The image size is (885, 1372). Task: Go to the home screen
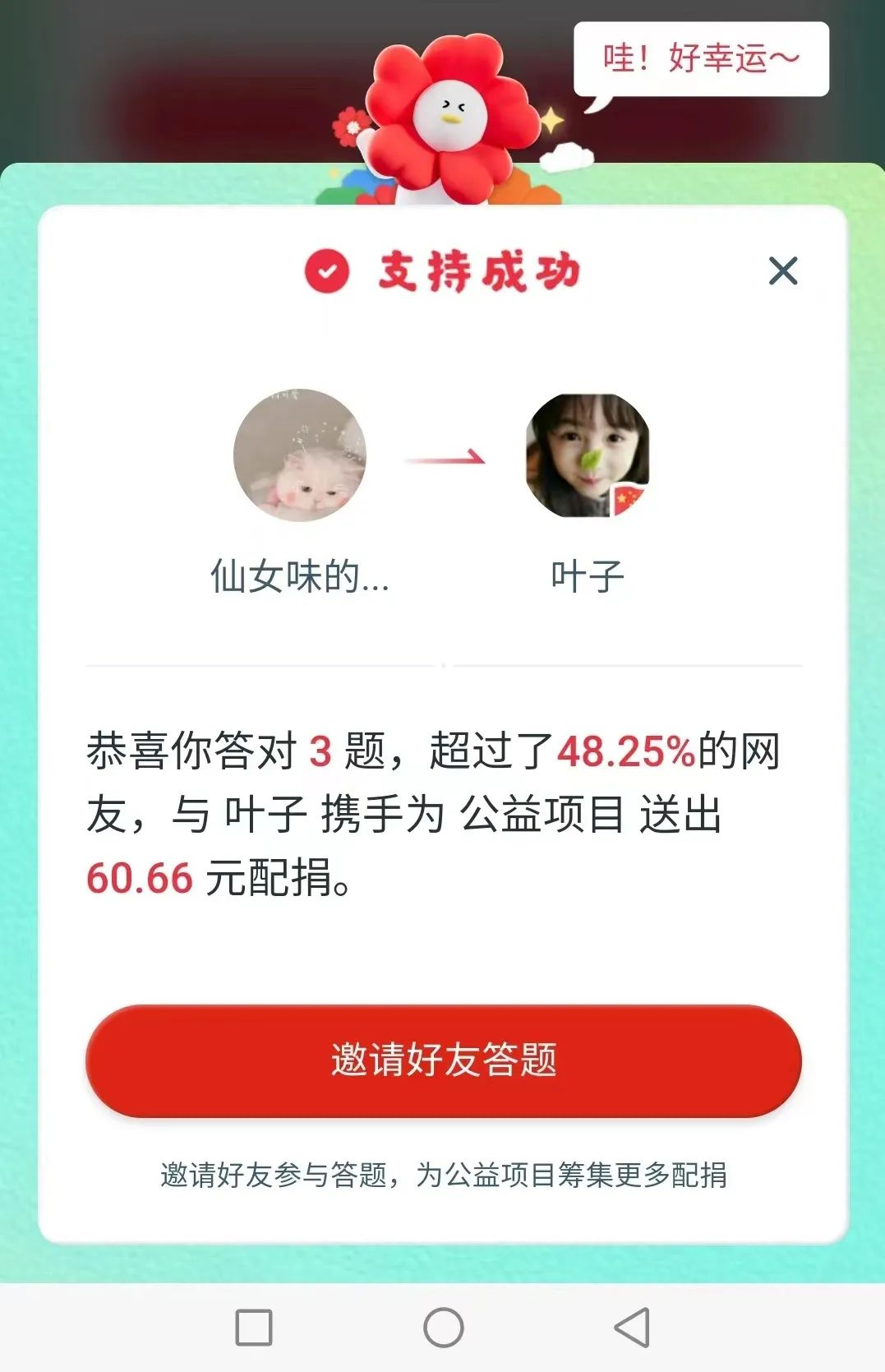tap(443, 1327)
